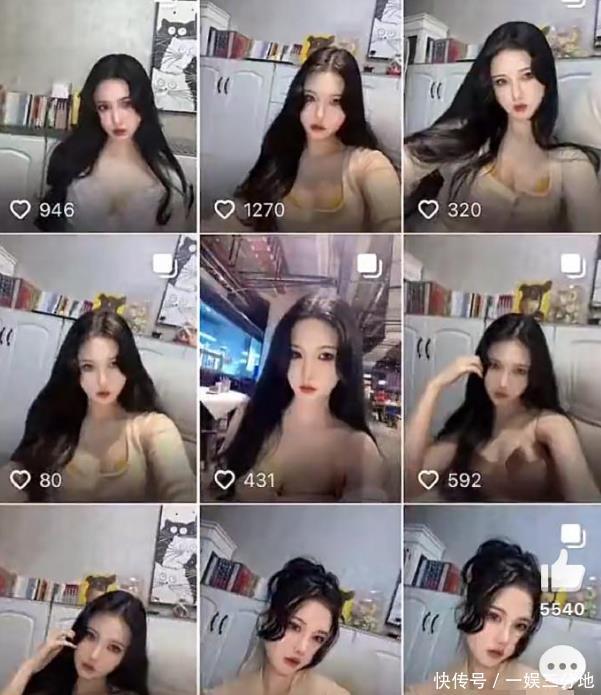Open the post with 80 likes
601x695 pixels.
[x=98, y=367]
